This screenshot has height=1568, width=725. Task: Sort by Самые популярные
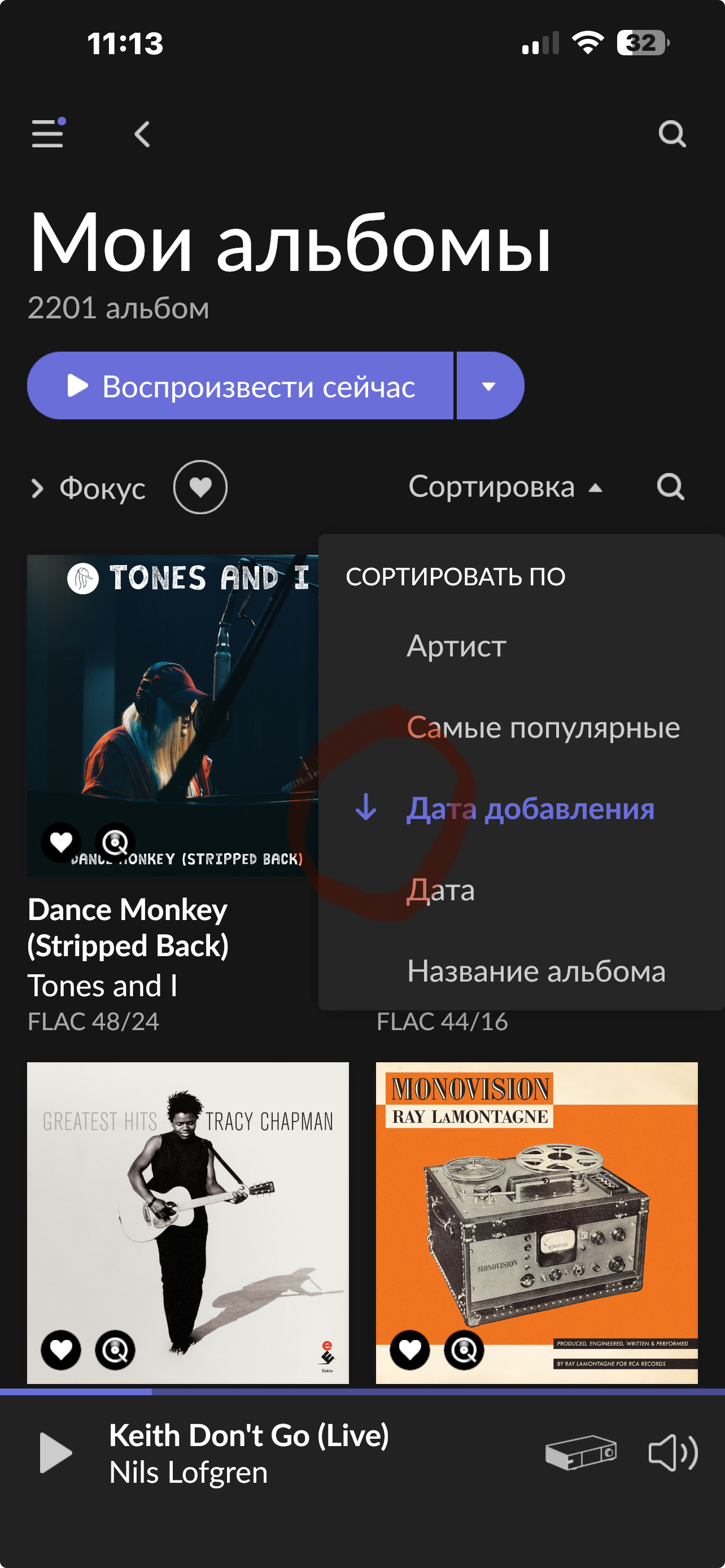(543, 728)
